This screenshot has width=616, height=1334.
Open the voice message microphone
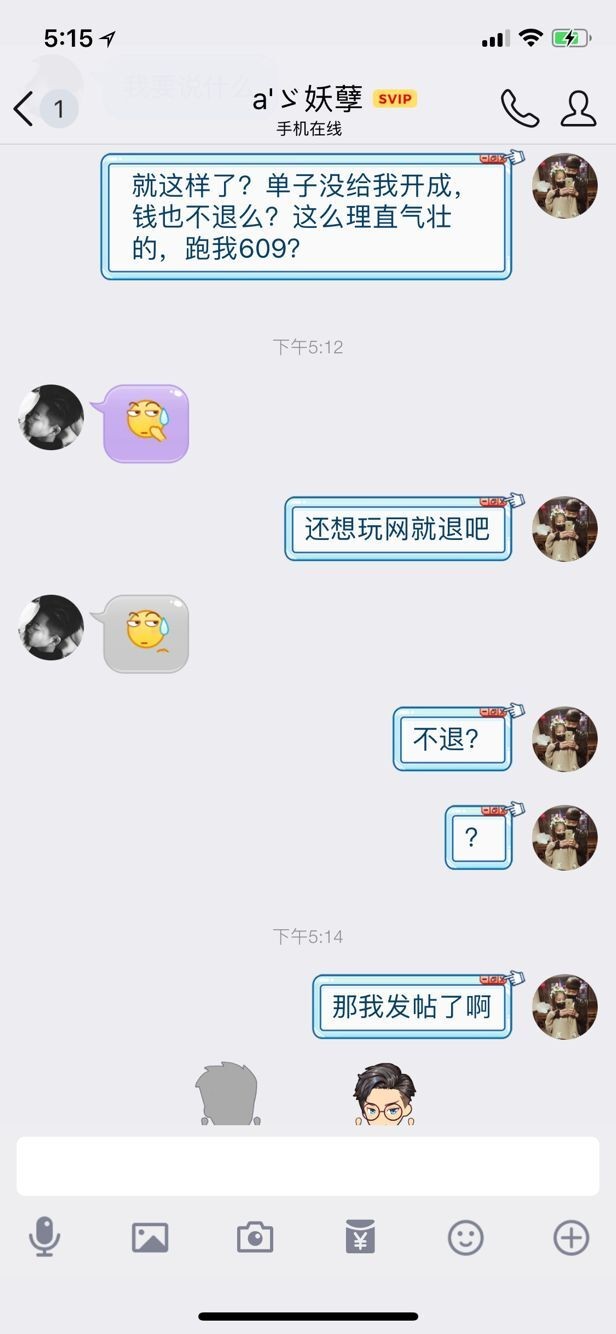44,1238
